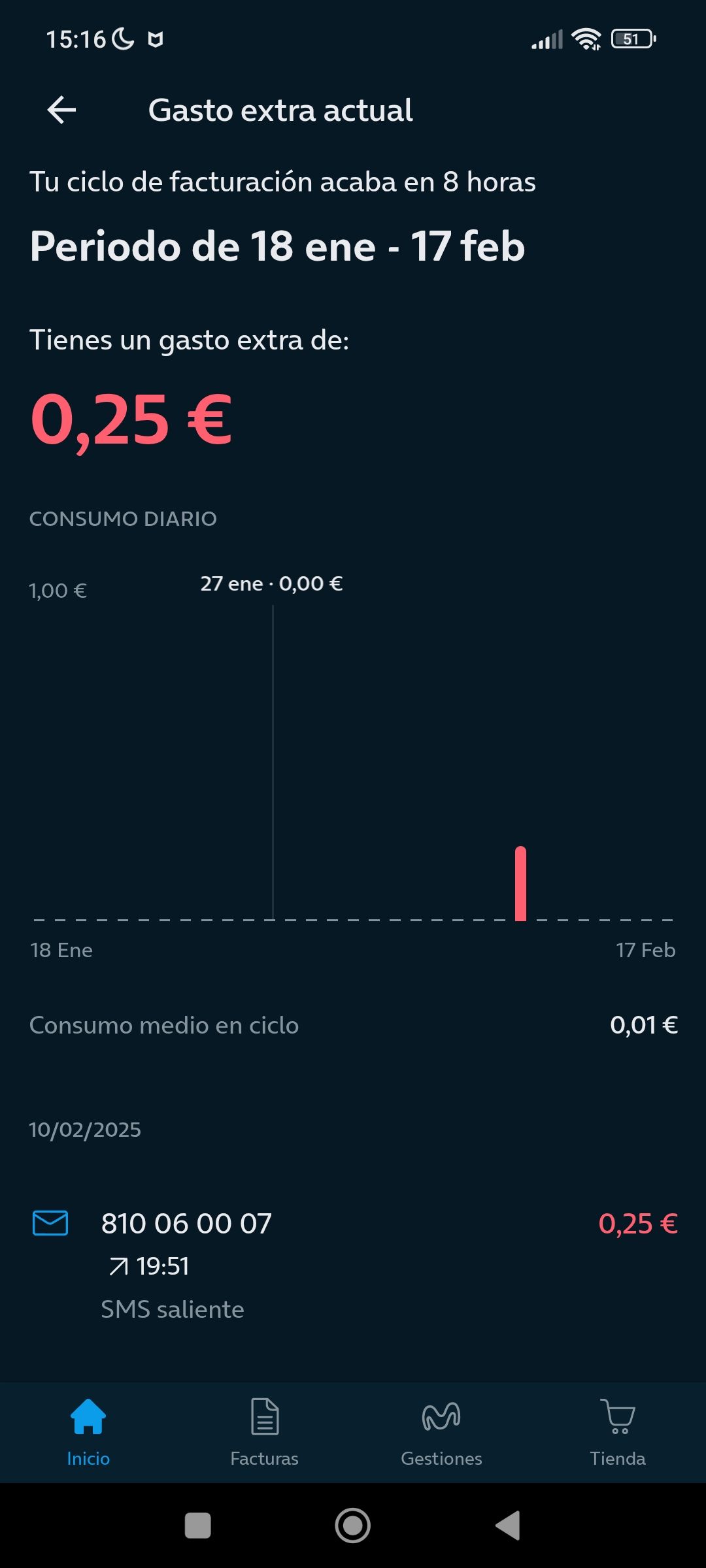
Task: Tap the battery indicator showing 51
Action: (631, 39)
